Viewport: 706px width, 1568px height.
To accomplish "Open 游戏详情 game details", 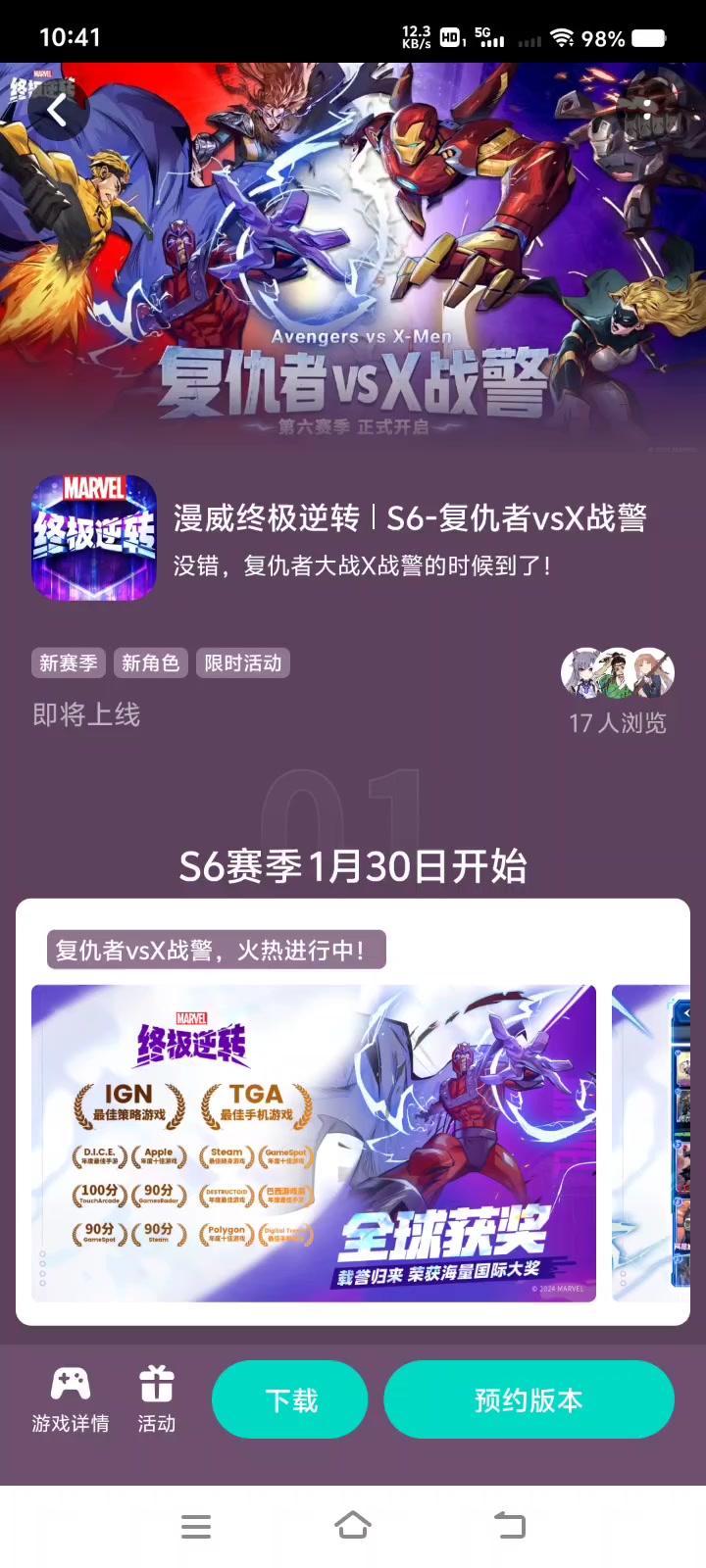I will coord(71,1399).
